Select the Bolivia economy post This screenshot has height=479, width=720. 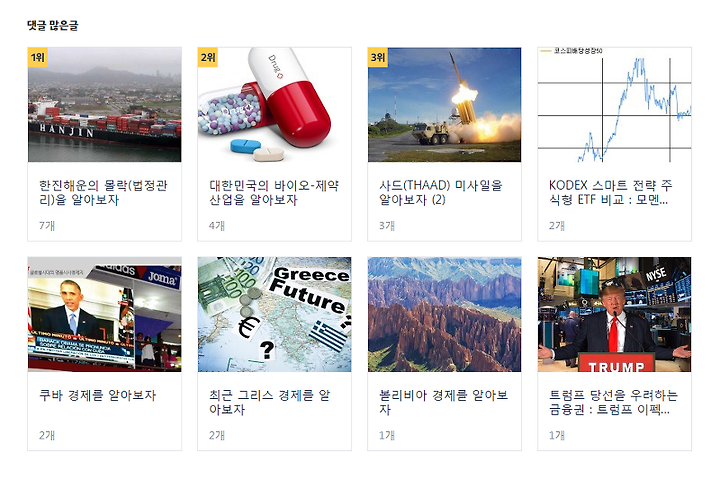[444, 402]
